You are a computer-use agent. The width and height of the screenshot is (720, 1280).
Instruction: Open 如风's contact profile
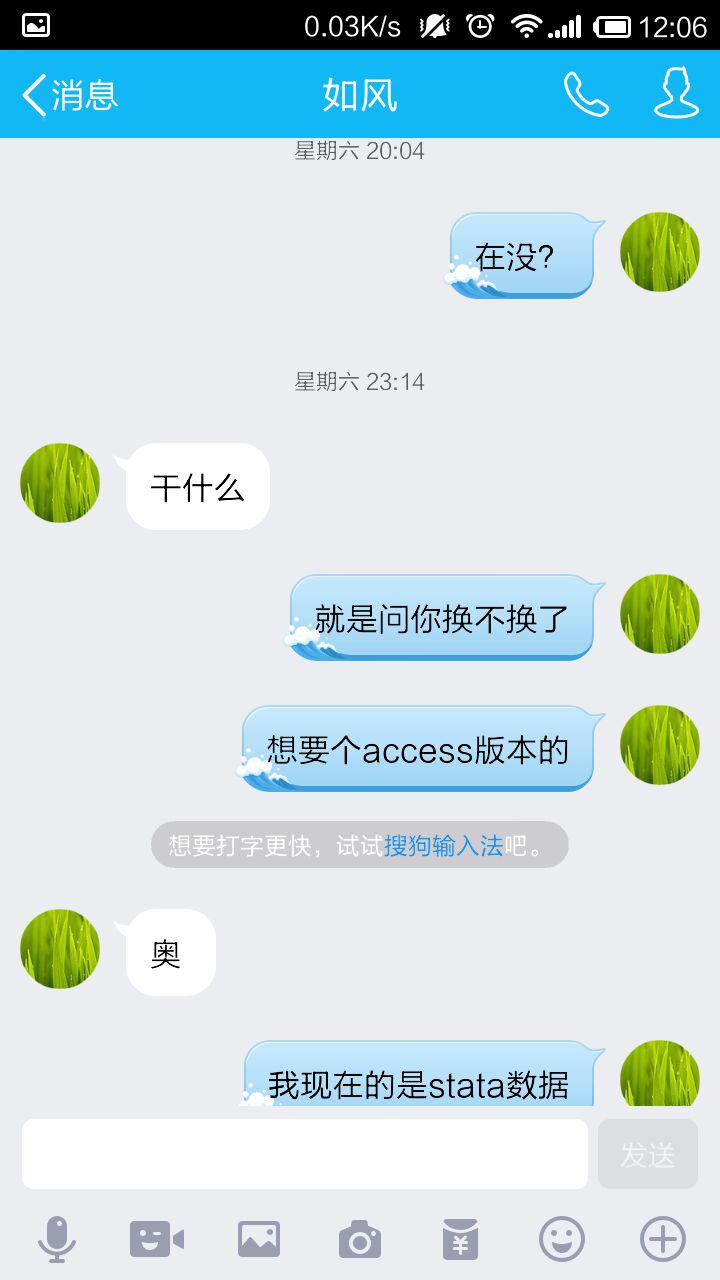[x=676, y=95]
